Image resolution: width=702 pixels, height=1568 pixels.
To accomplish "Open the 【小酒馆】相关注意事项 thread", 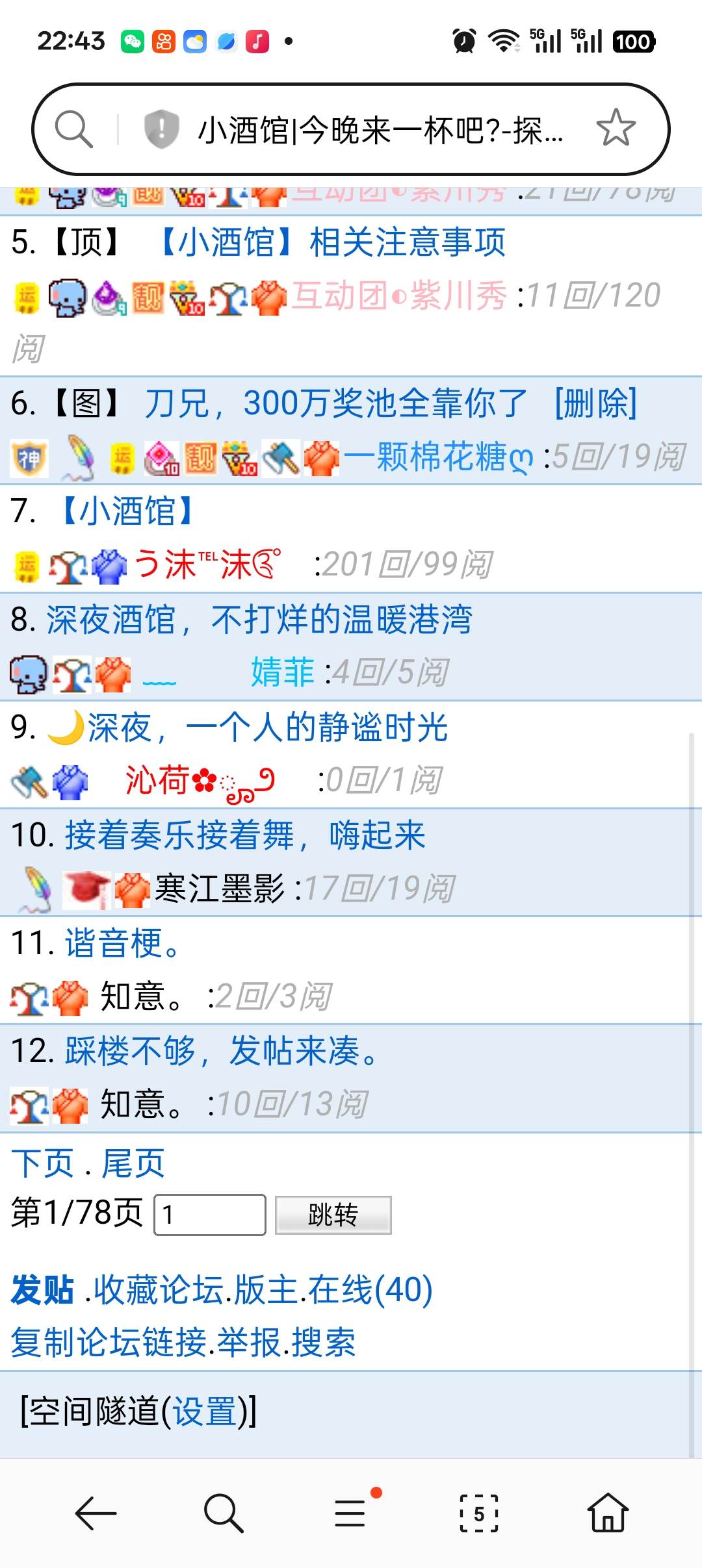I will (331, 242).
